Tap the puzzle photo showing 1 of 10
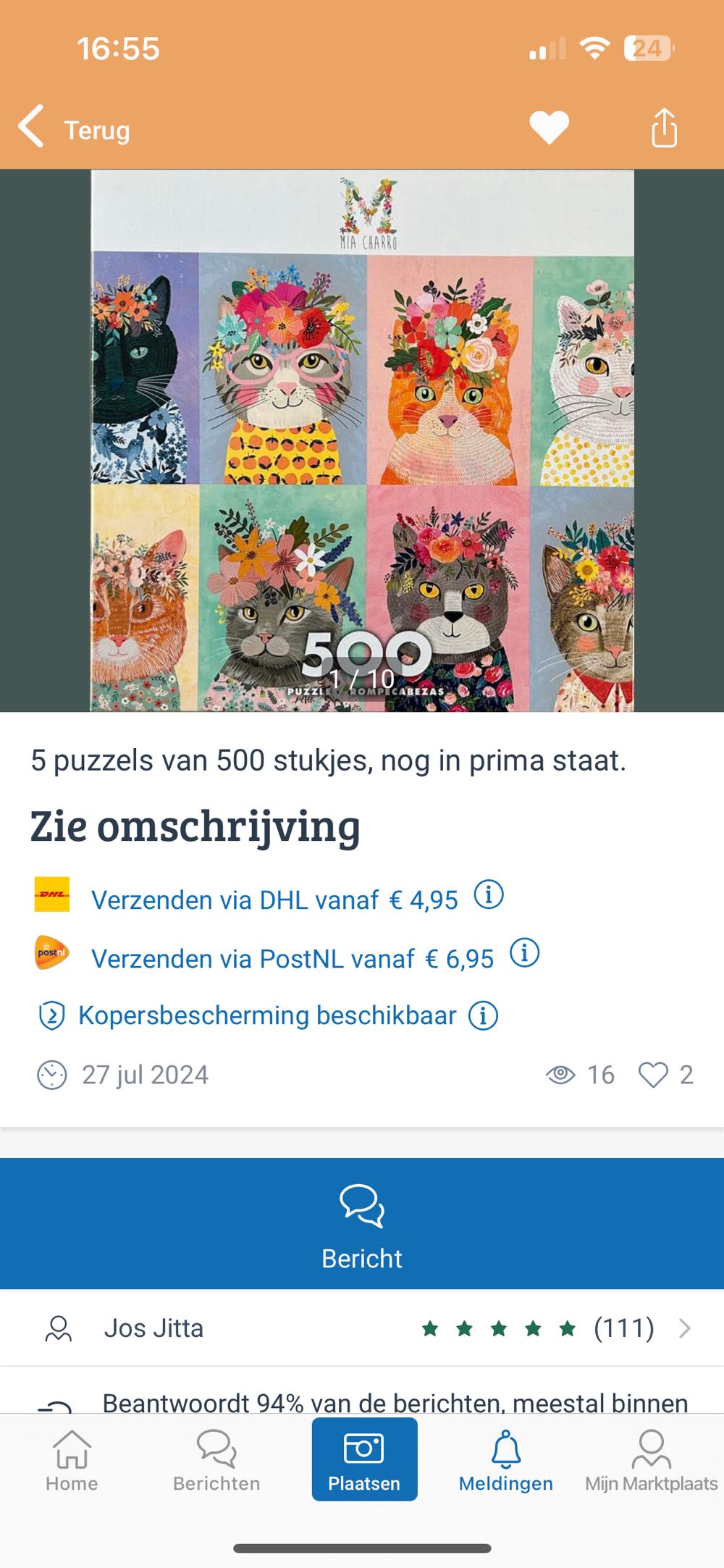The image size is (724, 1568). [362, 442]
